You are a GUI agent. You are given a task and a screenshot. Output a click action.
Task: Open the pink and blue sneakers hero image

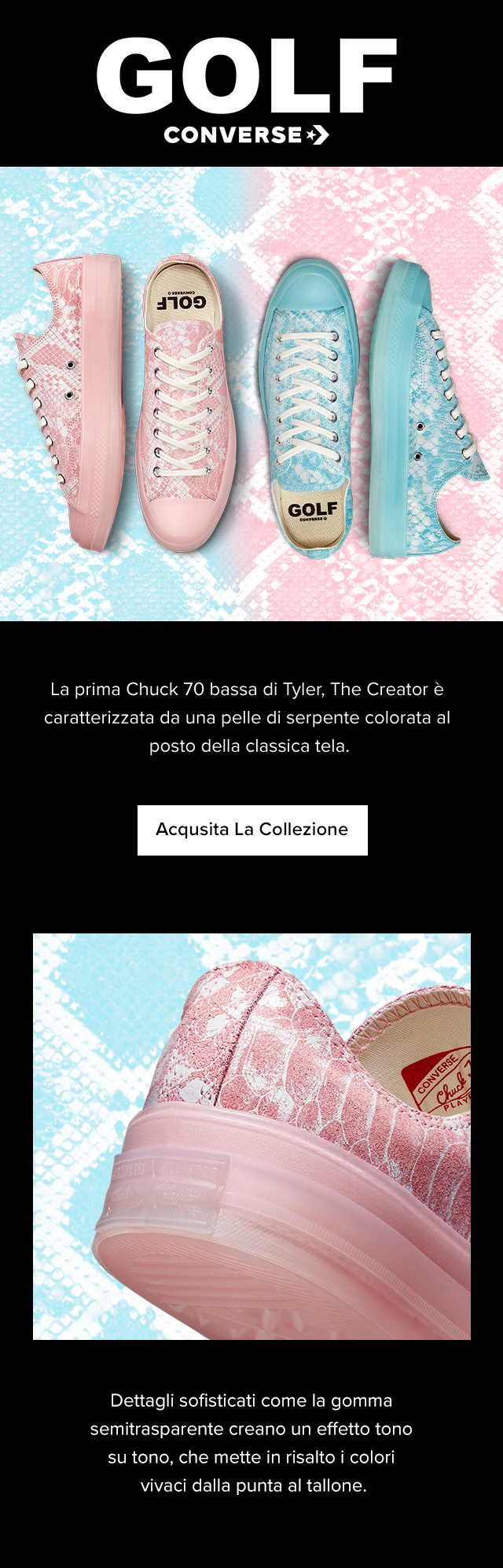[251, 393]
